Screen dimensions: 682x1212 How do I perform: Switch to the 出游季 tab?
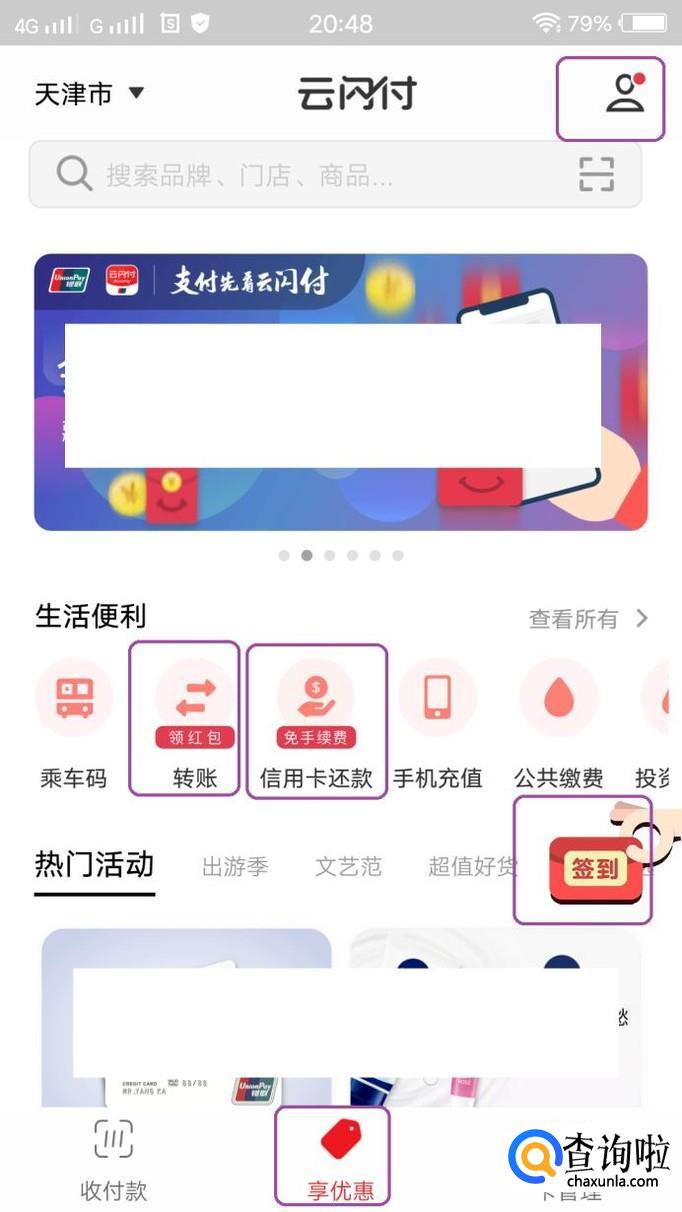pyautogui.click(x=235, y=866)
